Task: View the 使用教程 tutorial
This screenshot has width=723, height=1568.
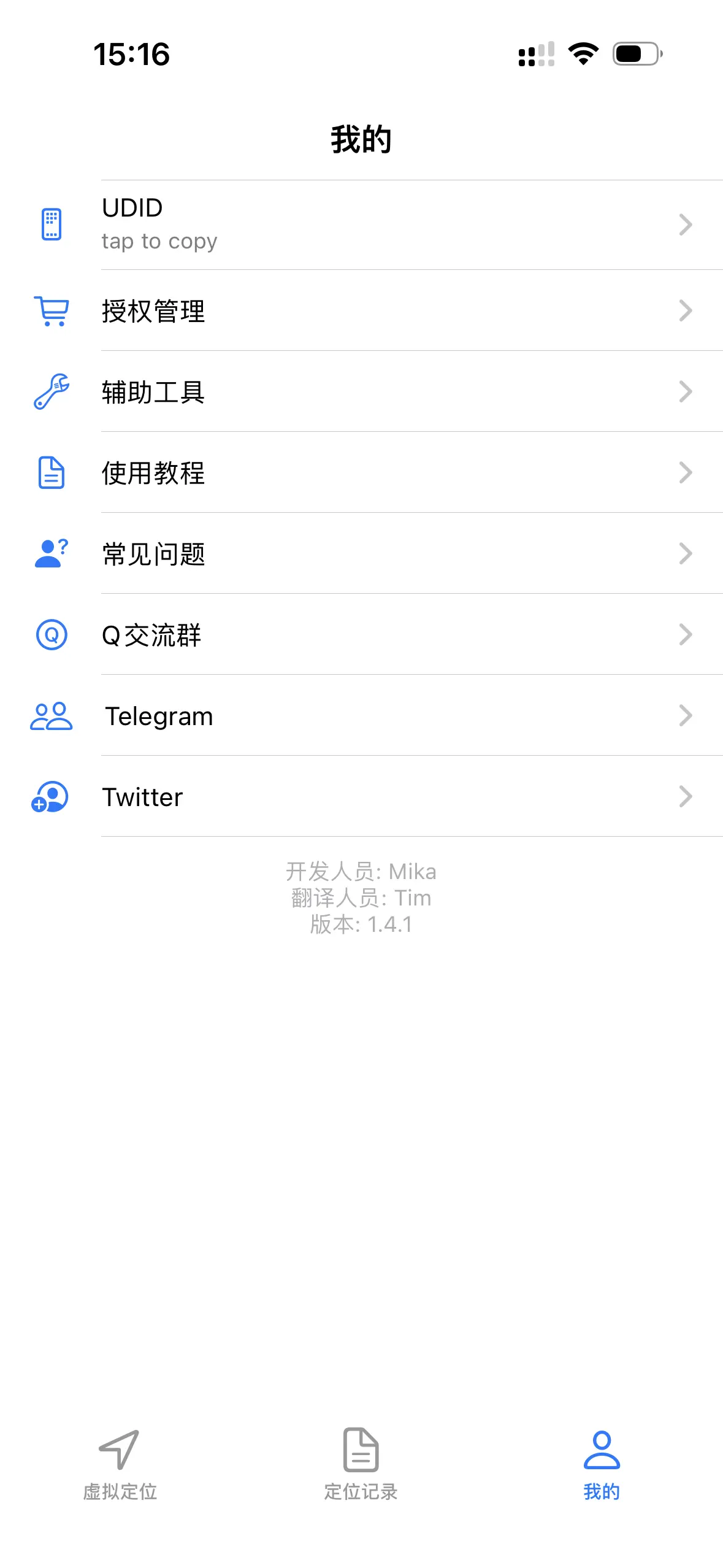Action: (x=361, y=472)
